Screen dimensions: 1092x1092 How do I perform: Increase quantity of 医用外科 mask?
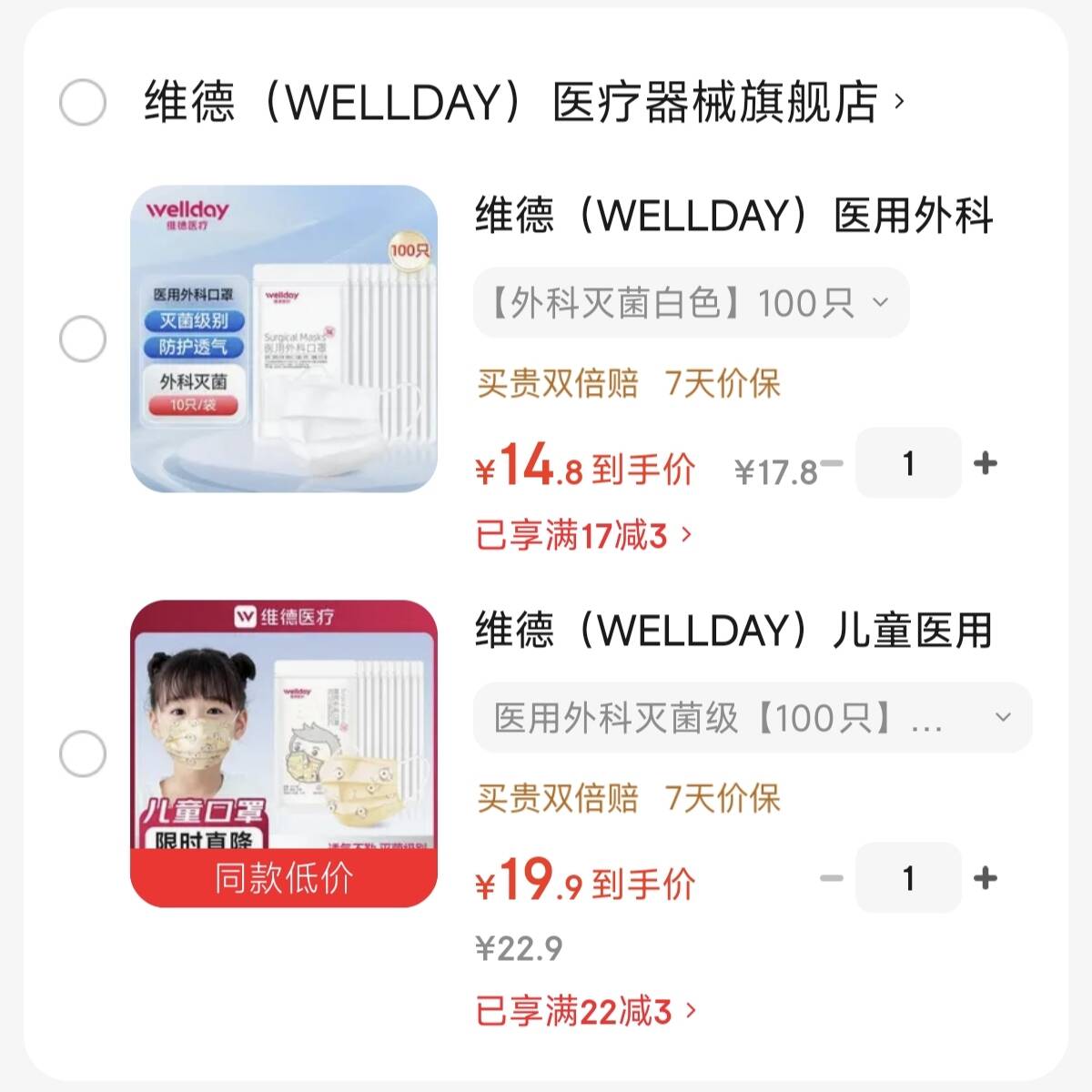(x=986, y=463)
